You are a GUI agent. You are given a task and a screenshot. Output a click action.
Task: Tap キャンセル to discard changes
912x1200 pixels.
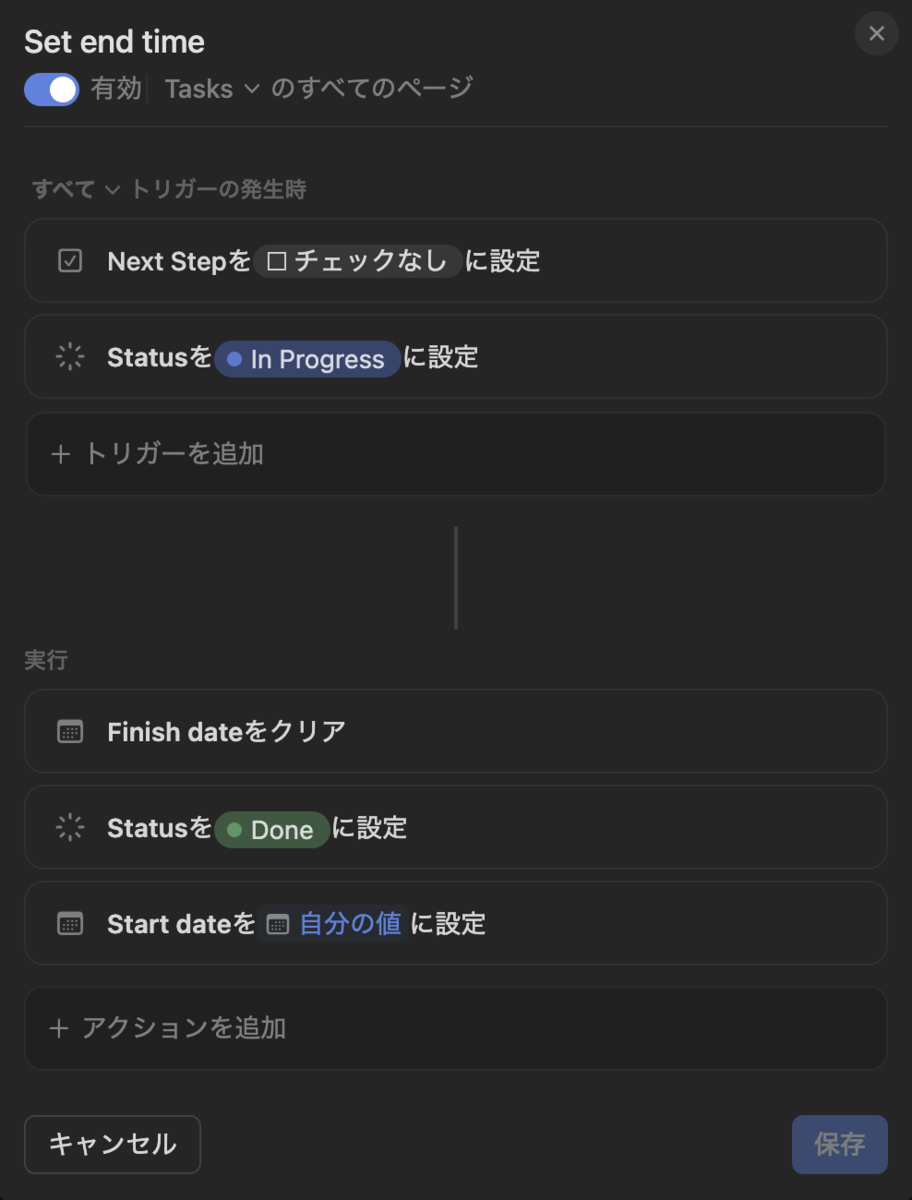(112, 1144)
